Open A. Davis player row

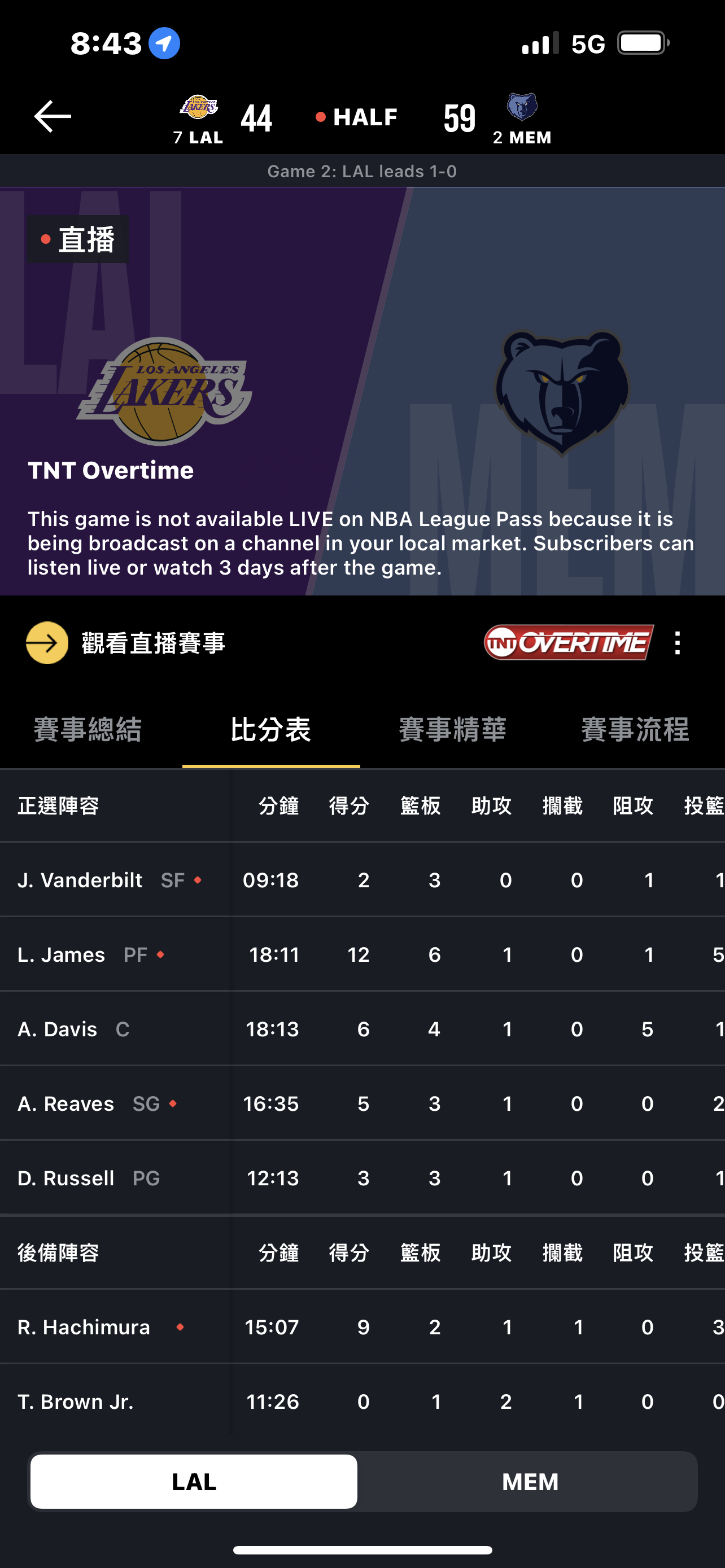[x=58, y=1030]
